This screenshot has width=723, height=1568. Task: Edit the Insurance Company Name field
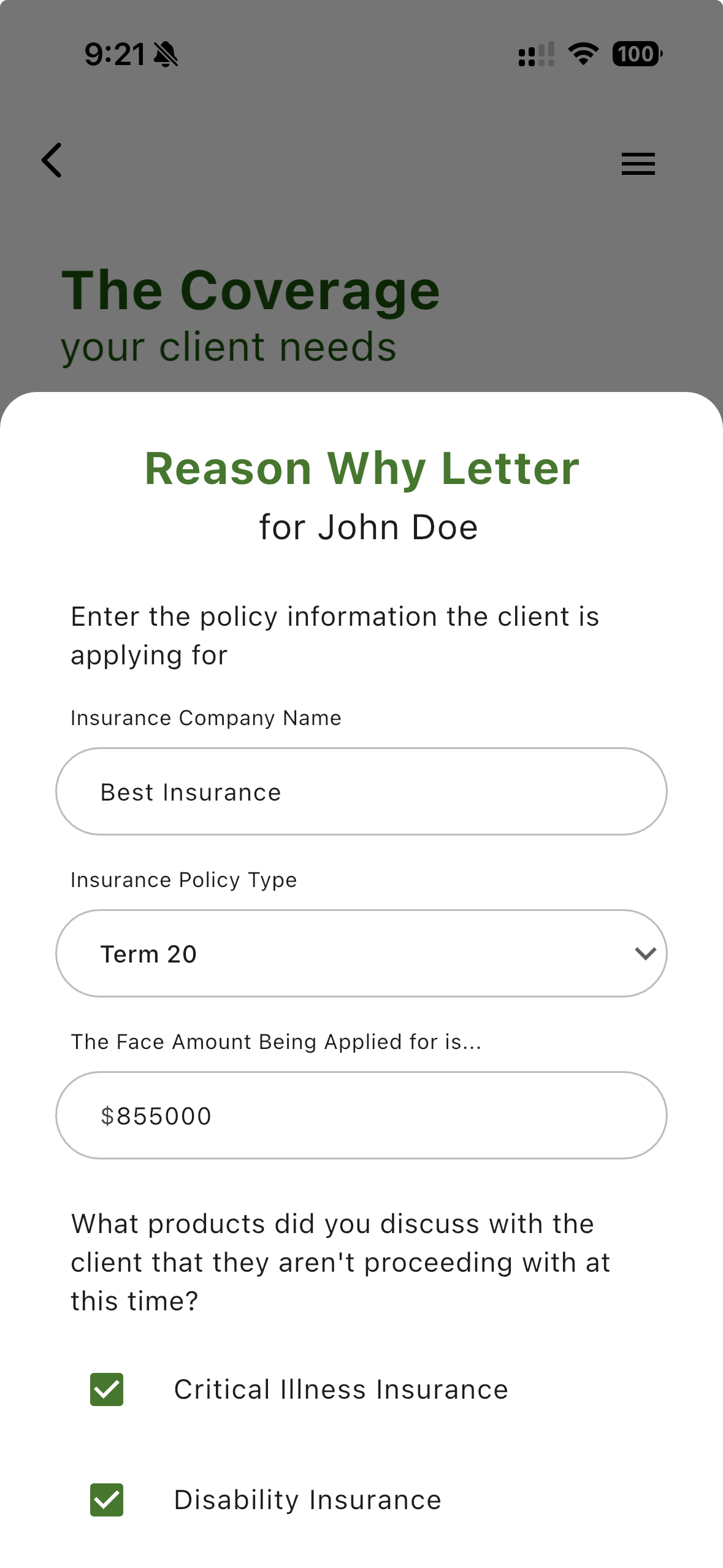pos(361,791)
